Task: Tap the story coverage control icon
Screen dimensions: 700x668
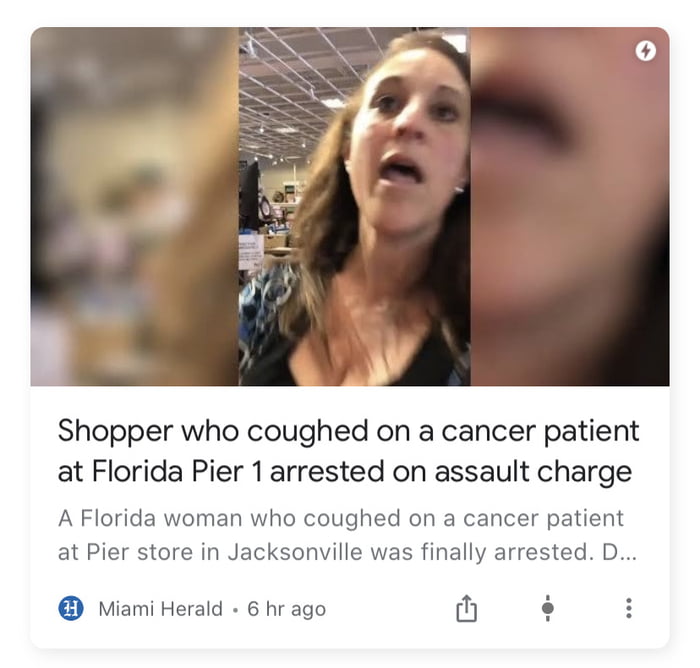Action: [x=547, y=608]
